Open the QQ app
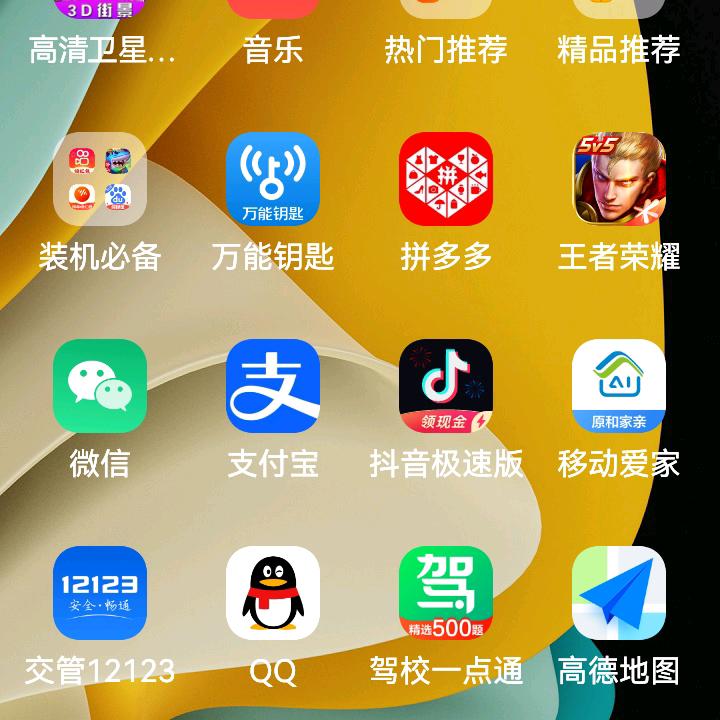Image resolution: width=720 pixels, height=720 pixels. click(273, 593)
